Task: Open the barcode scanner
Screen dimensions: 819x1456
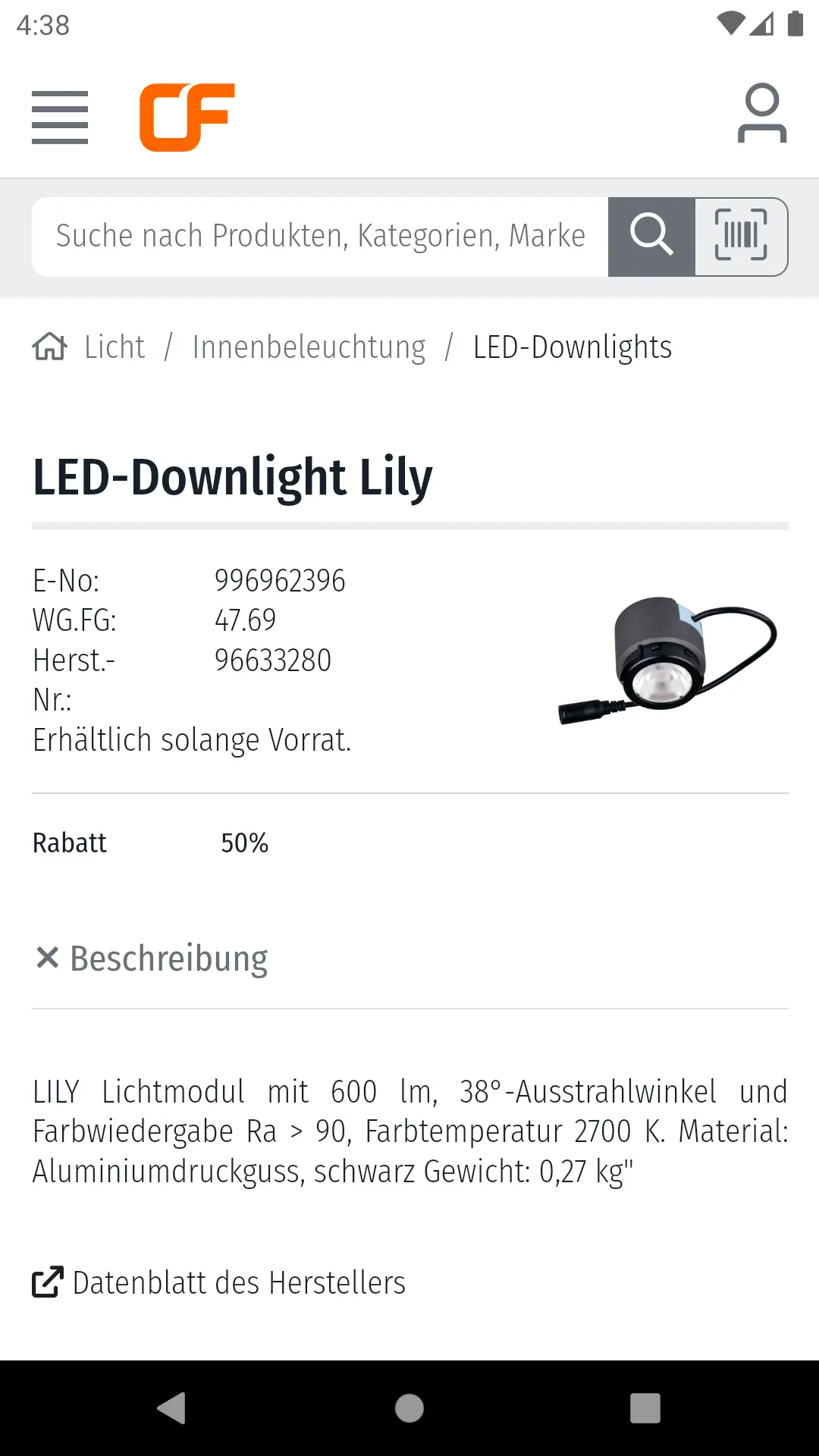Action: pyautogui.click(x=742, y=237)
